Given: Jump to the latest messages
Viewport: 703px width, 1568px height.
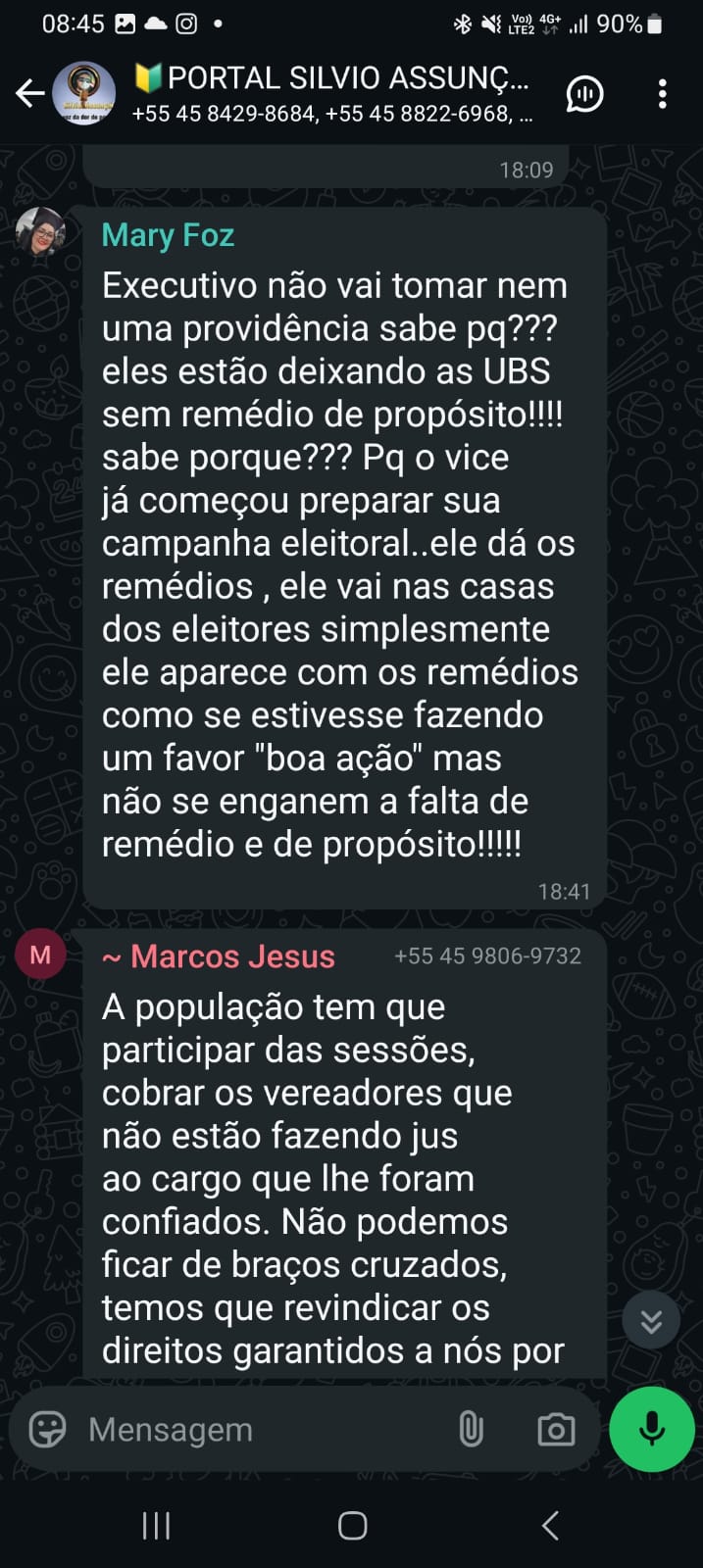Looking at the screenshot, I should 651,1321.
